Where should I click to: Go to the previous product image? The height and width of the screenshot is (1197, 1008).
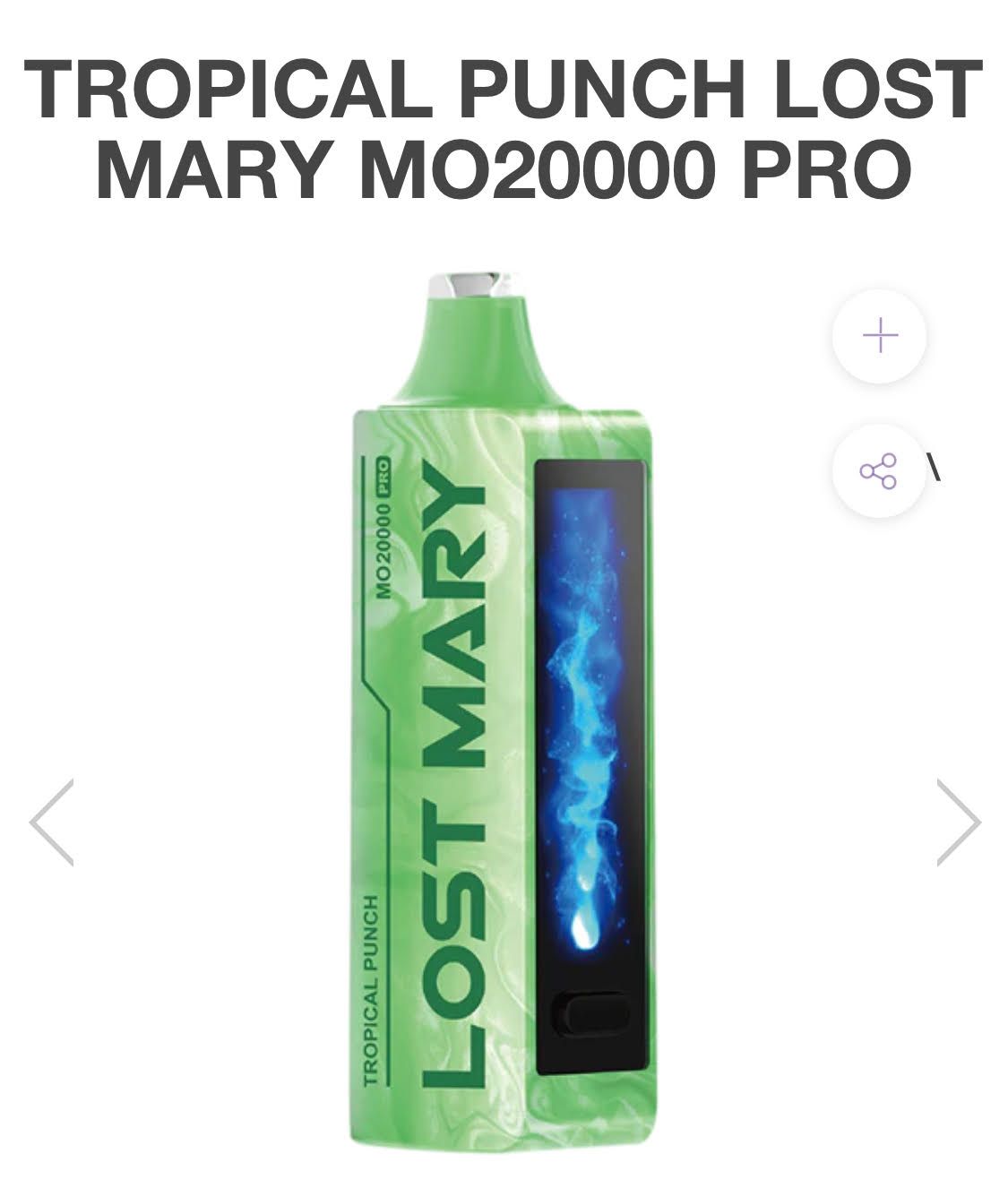click(52, 822)
